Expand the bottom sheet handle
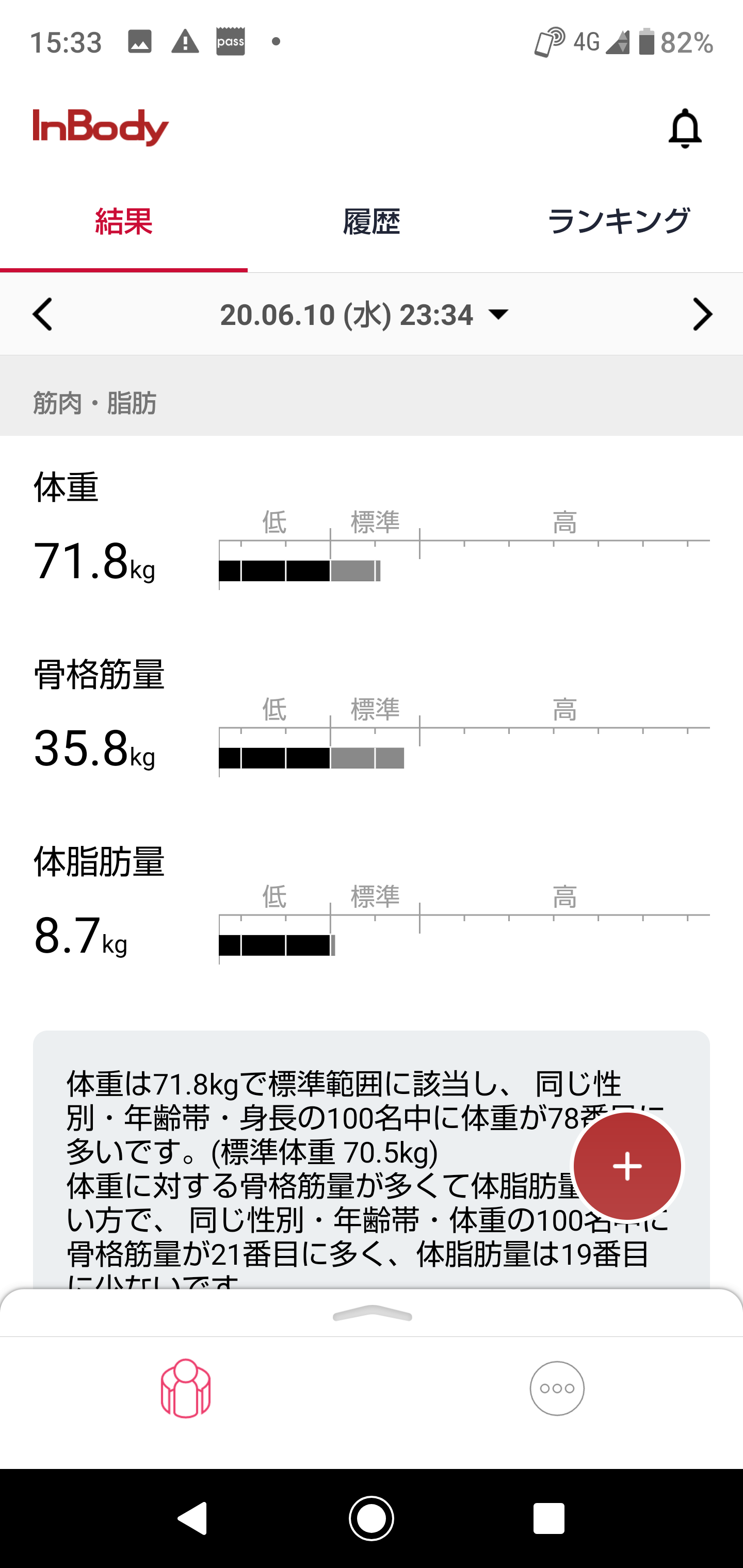Image resolution: width=743 pixels, height=1568 pixels. [x=372, y=1314]
